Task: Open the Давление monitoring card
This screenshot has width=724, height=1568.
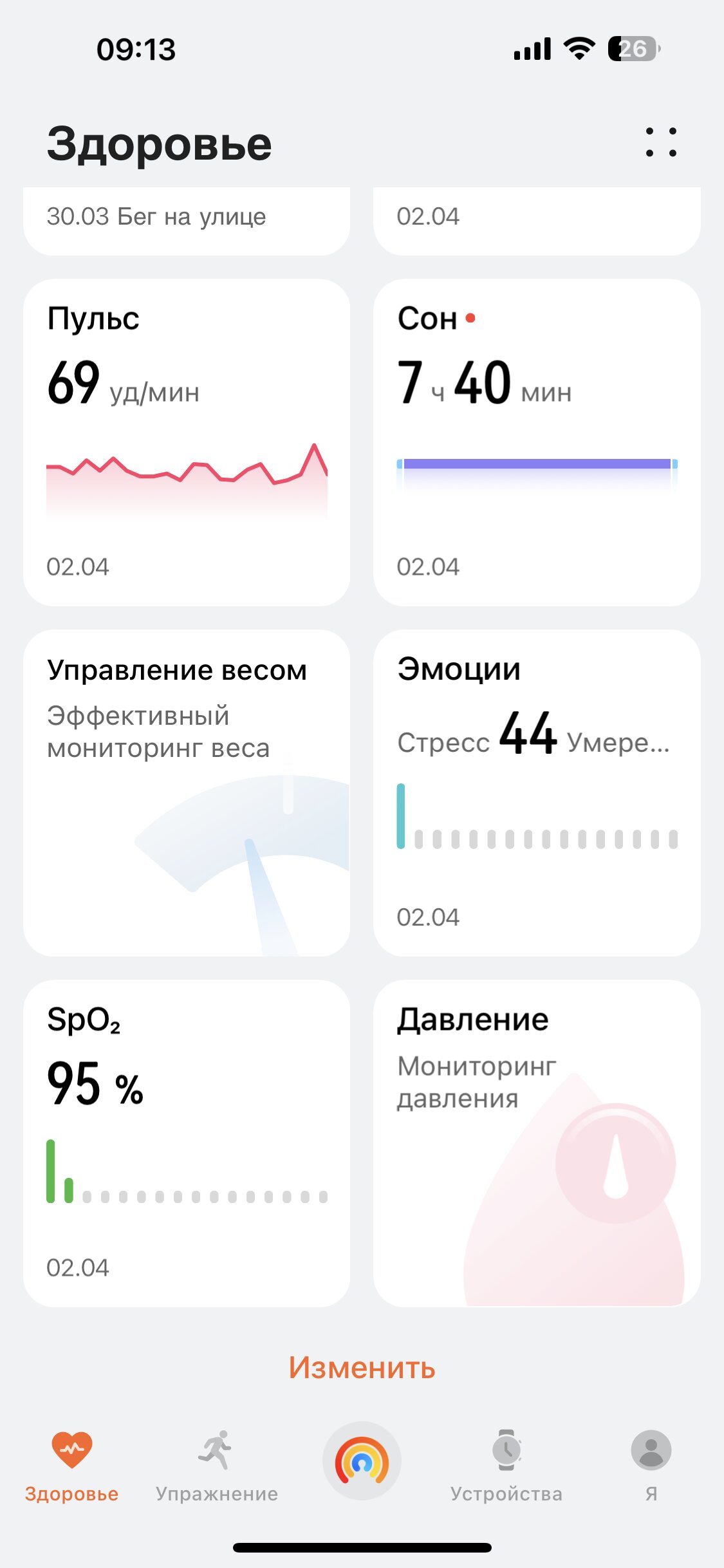Action: (537, 1143)
